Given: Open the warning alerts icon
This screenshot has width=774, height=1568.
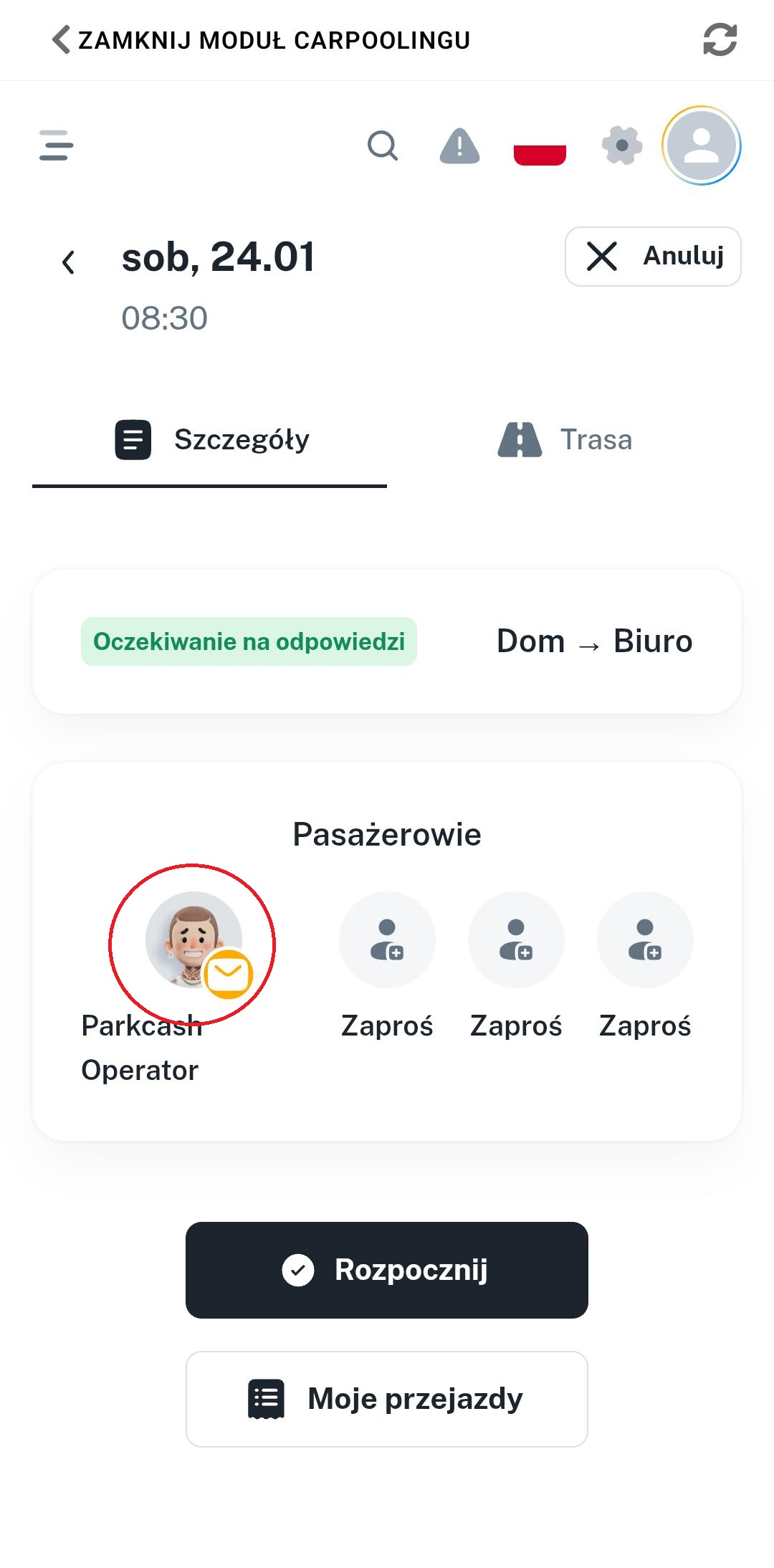Looking at the screenshot, I should pyautogui.click(x=459, y=146).
